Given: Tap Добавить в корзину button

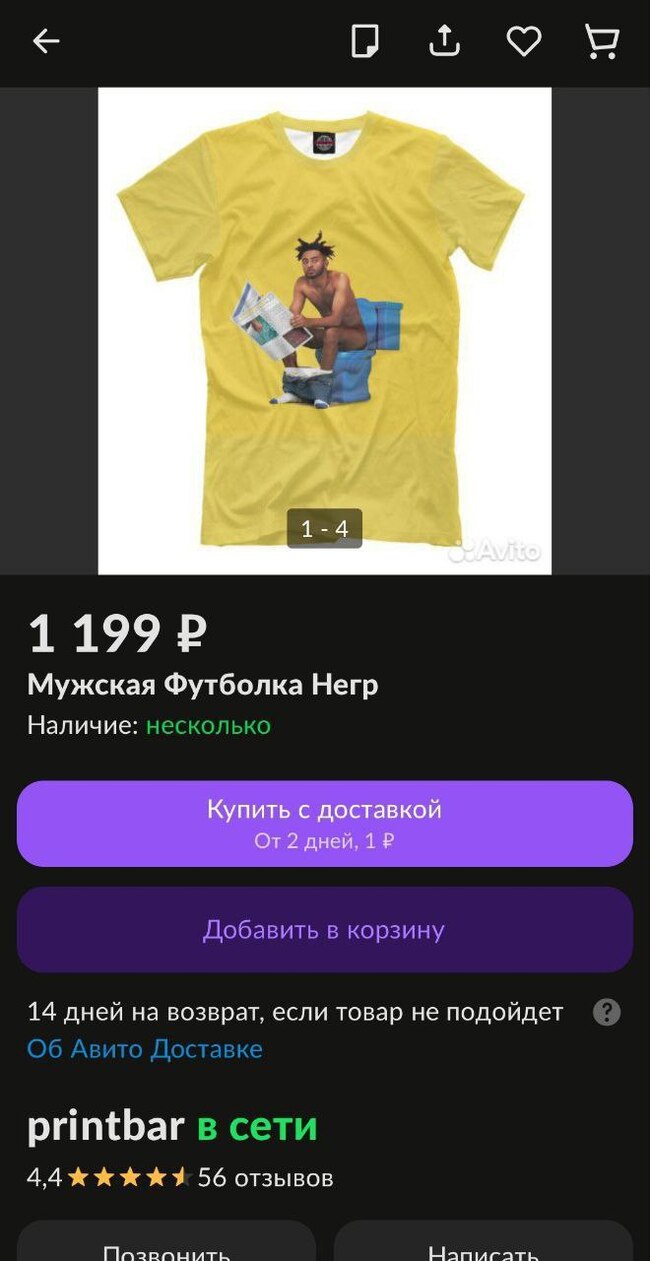Looking at the screenshot, I should pyautogui.click(x=324, y=929).
